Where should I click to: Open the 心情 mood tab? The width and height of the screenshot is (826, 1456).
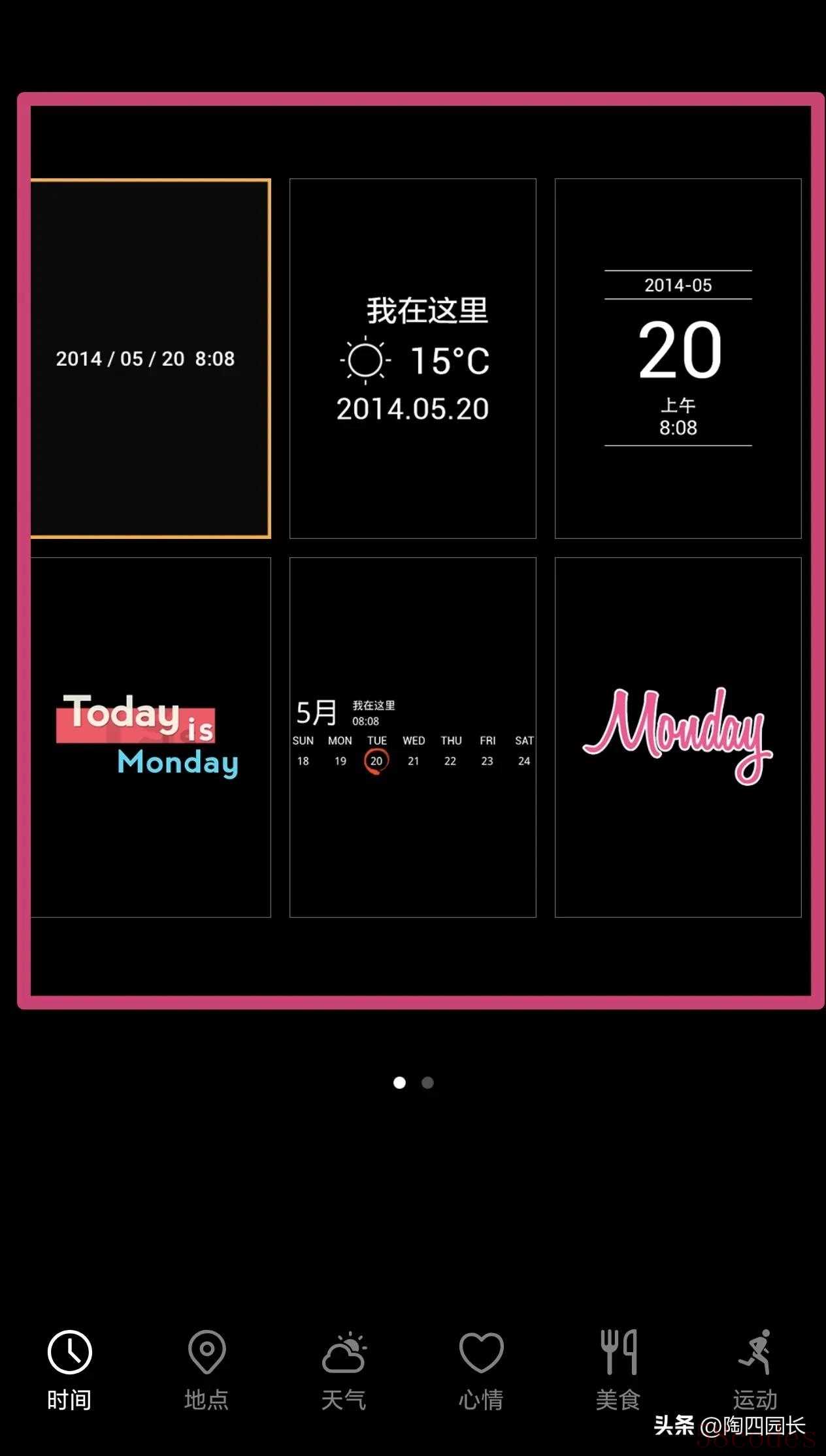coord(481,1370)
